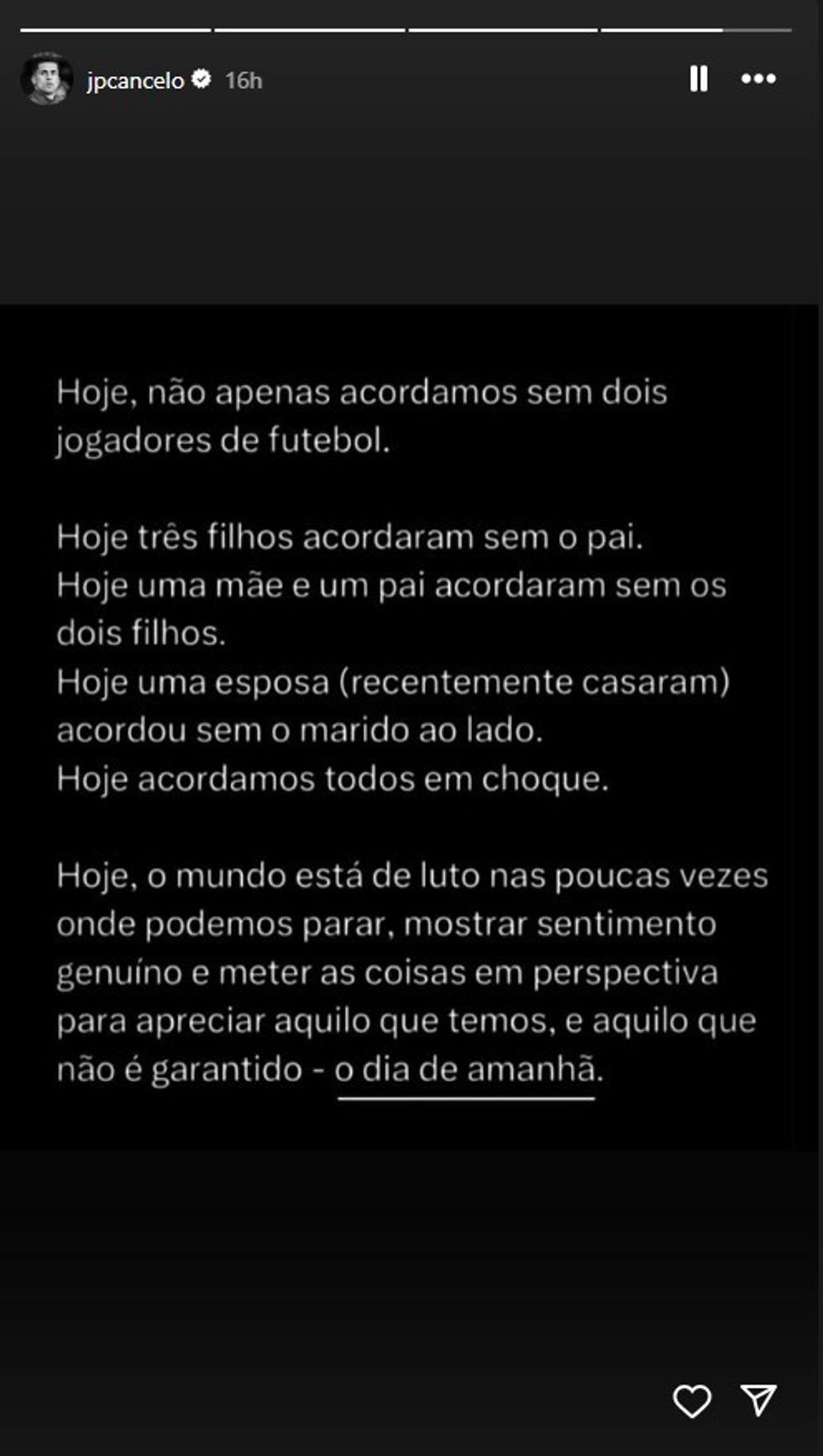Open the three-dot more options menu
The width and height of the screenshot is (823, 1456).
click(x=758, y=79)
